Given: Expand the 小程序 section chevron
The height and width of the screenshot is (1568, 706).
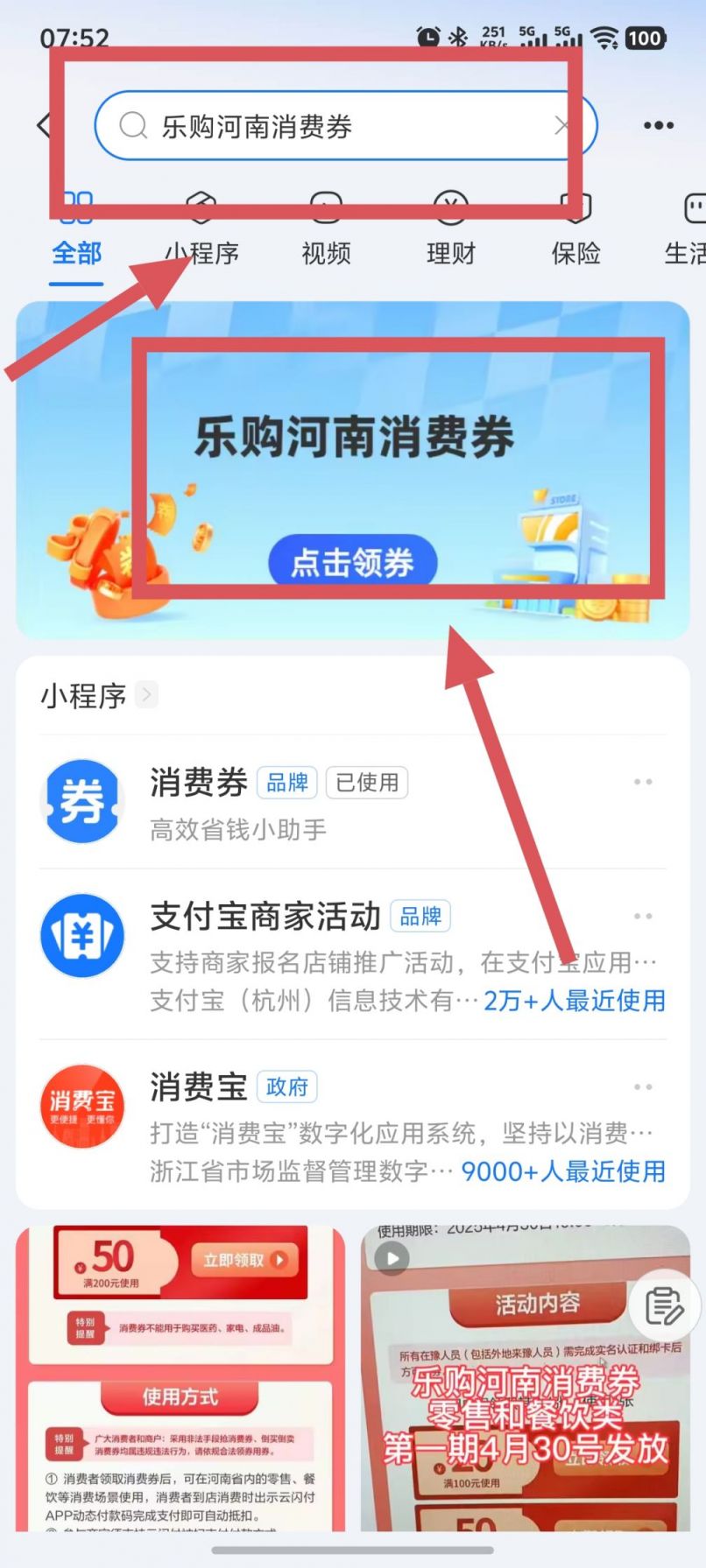Looking at the screenshot, I should (x=147, y=695).
